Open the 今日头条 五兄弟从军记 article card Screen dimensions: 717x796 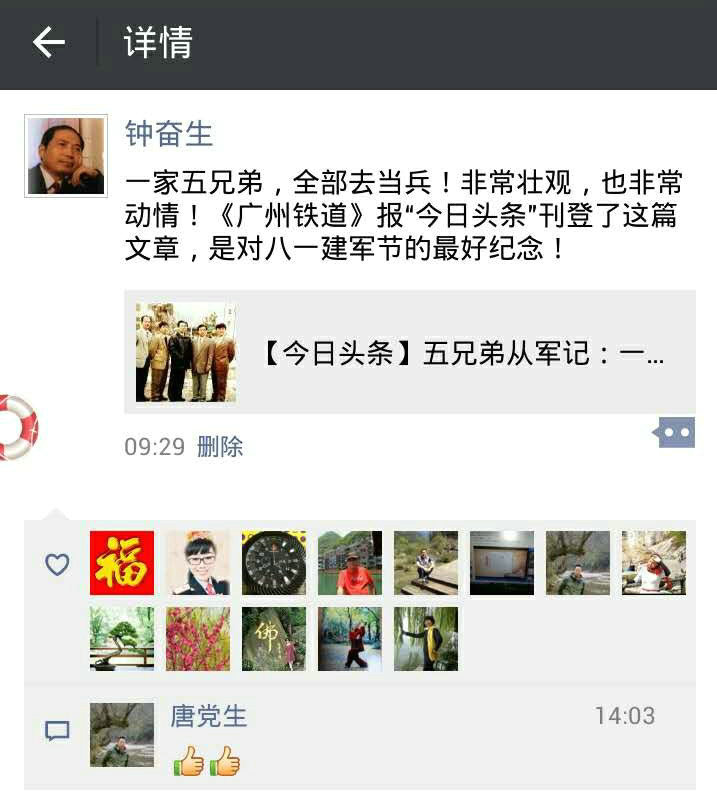pos(409,352)
